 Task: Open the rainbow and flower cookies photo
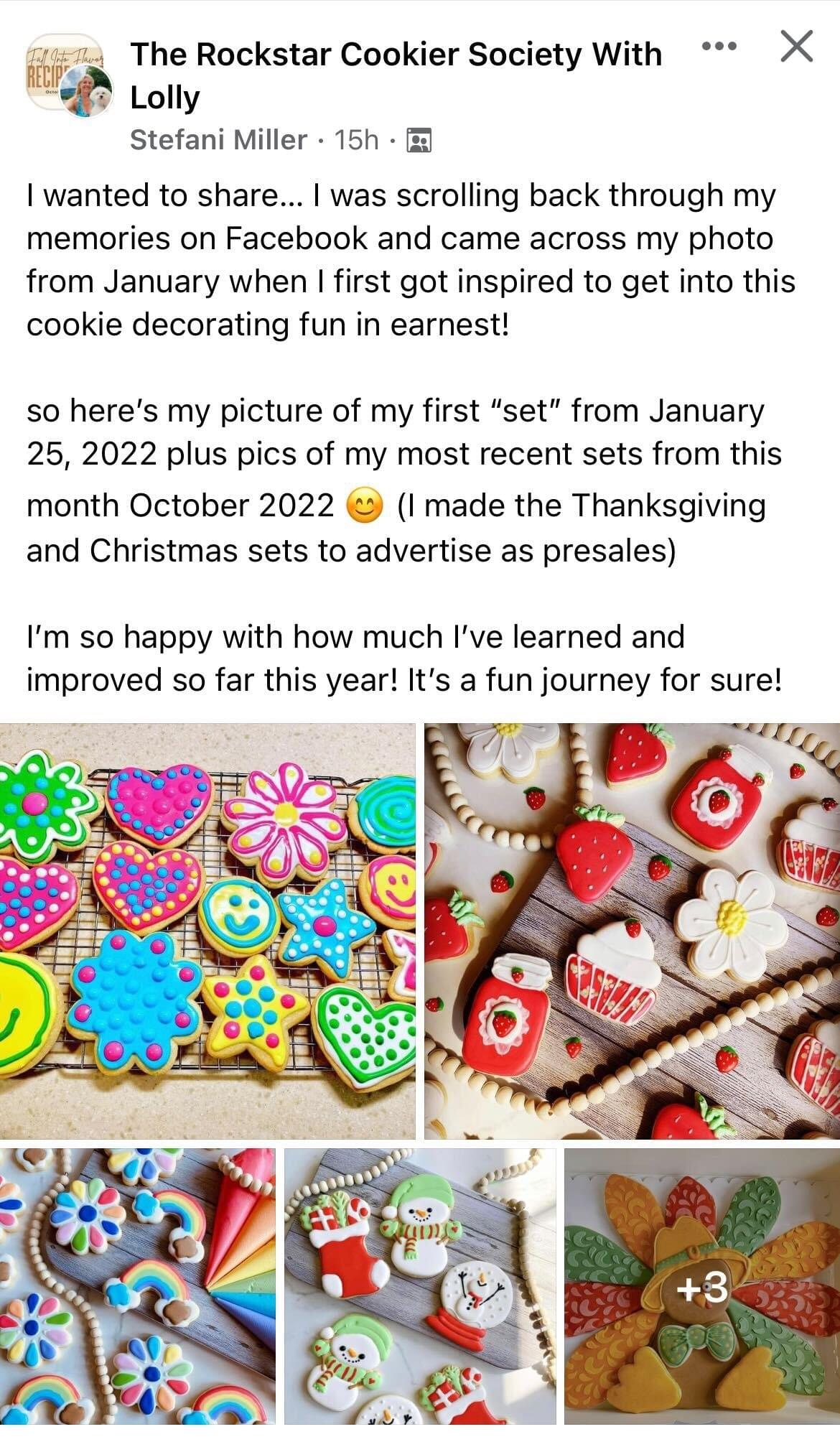138,1285
